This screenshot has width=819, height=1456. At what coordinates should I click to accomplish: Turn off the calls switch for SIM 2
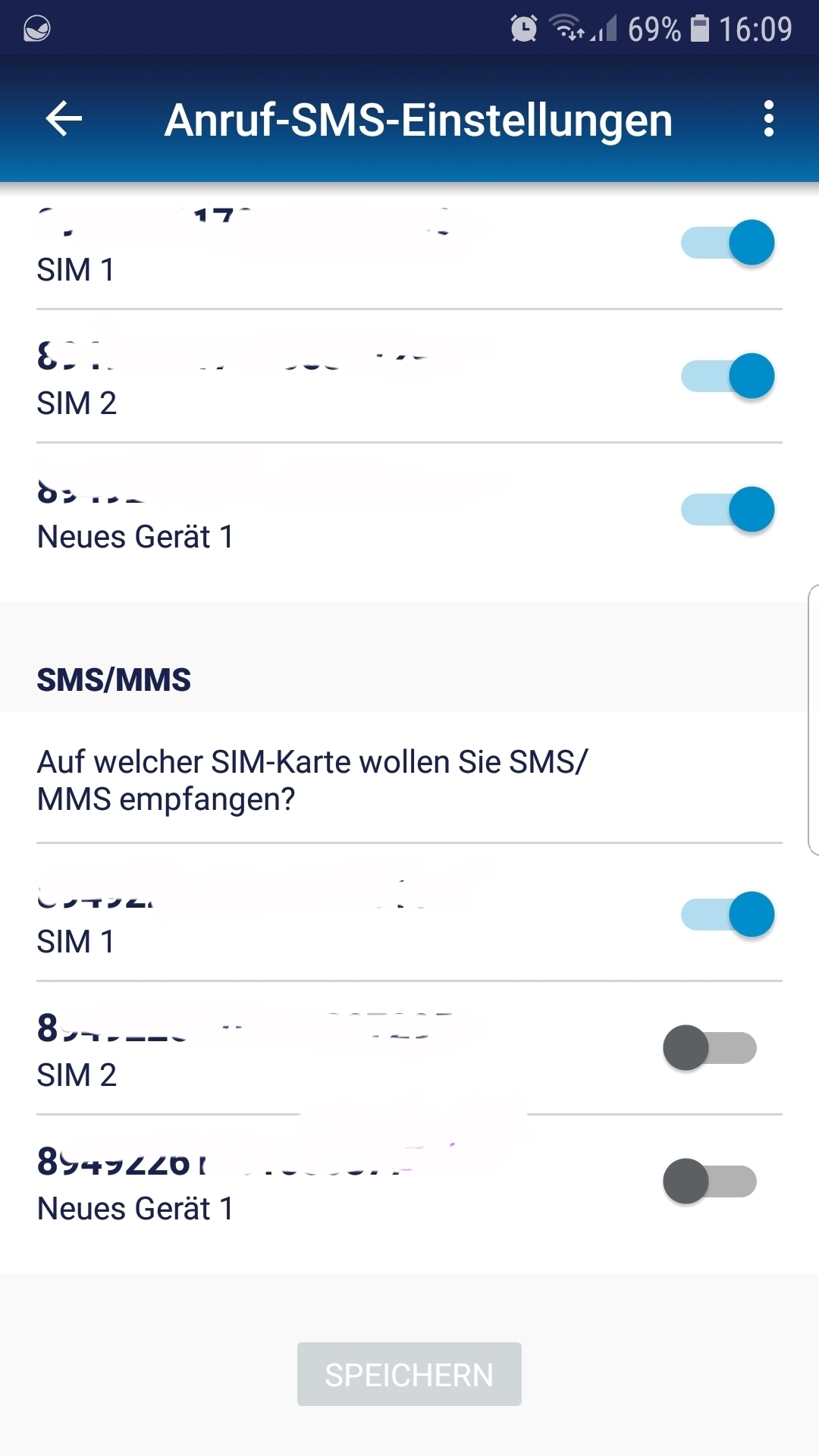(x=727, y=376)
